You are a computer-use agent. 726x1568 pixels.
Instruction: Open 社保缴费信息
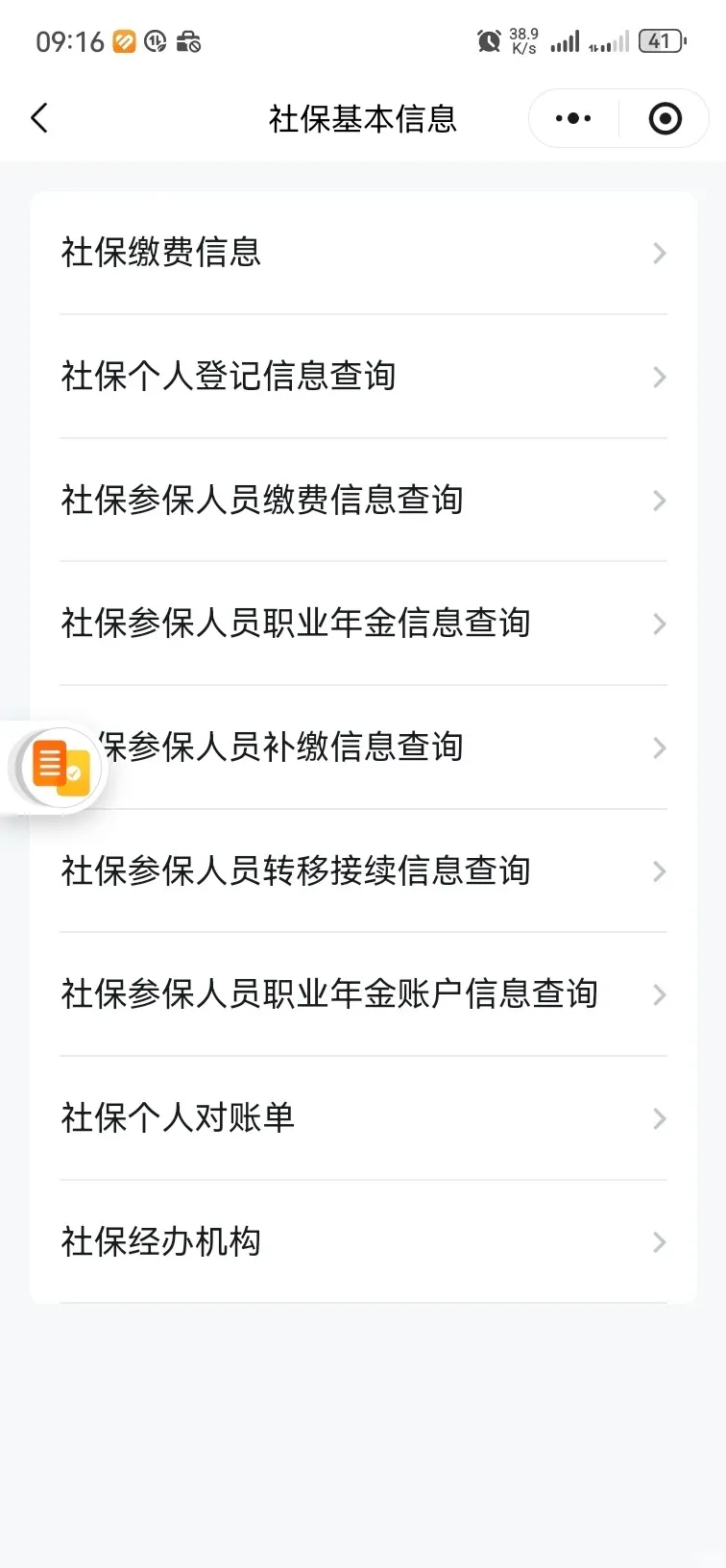click(363, 253)
